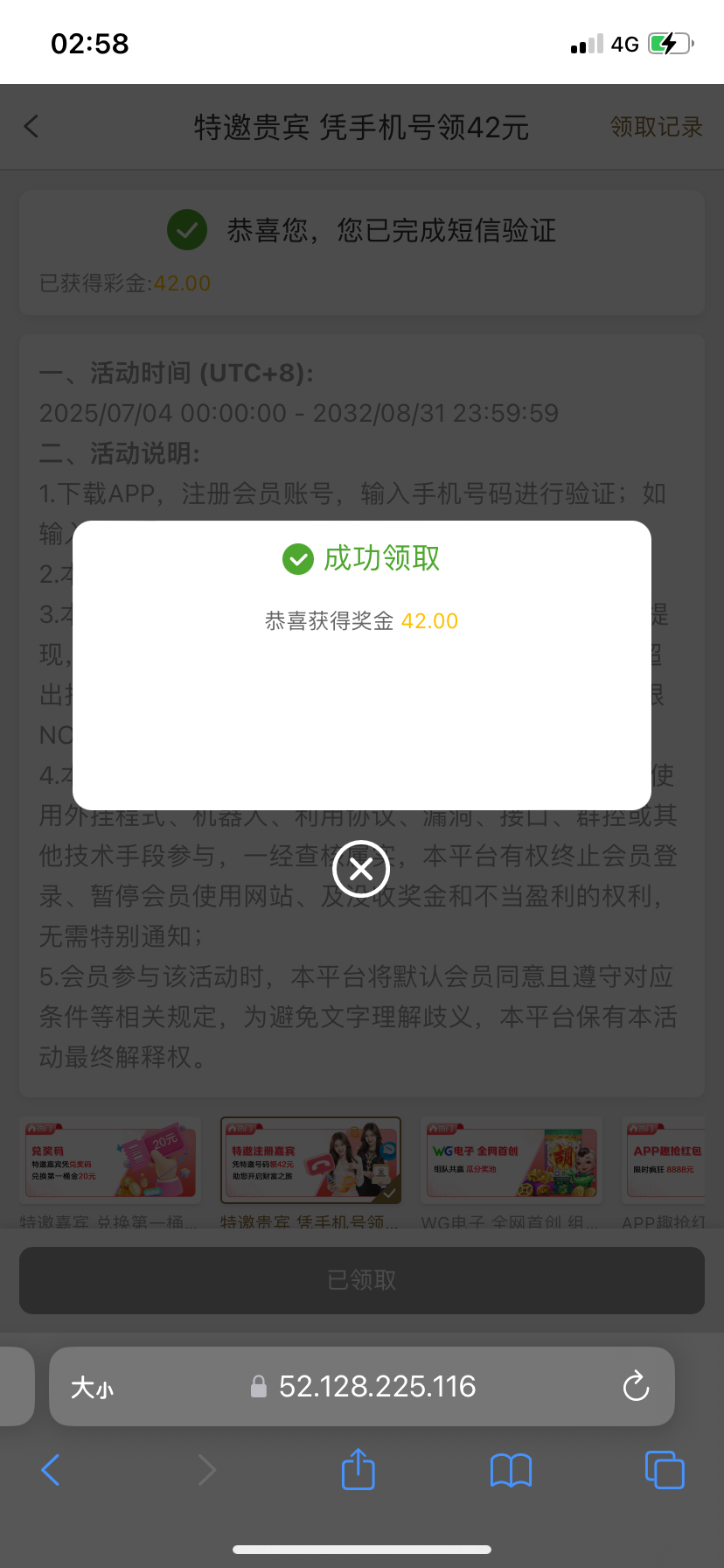Viewport: 724px width, 1568px height.
Task: Go back in Safari browser history
Action: tap(51, 1470)
